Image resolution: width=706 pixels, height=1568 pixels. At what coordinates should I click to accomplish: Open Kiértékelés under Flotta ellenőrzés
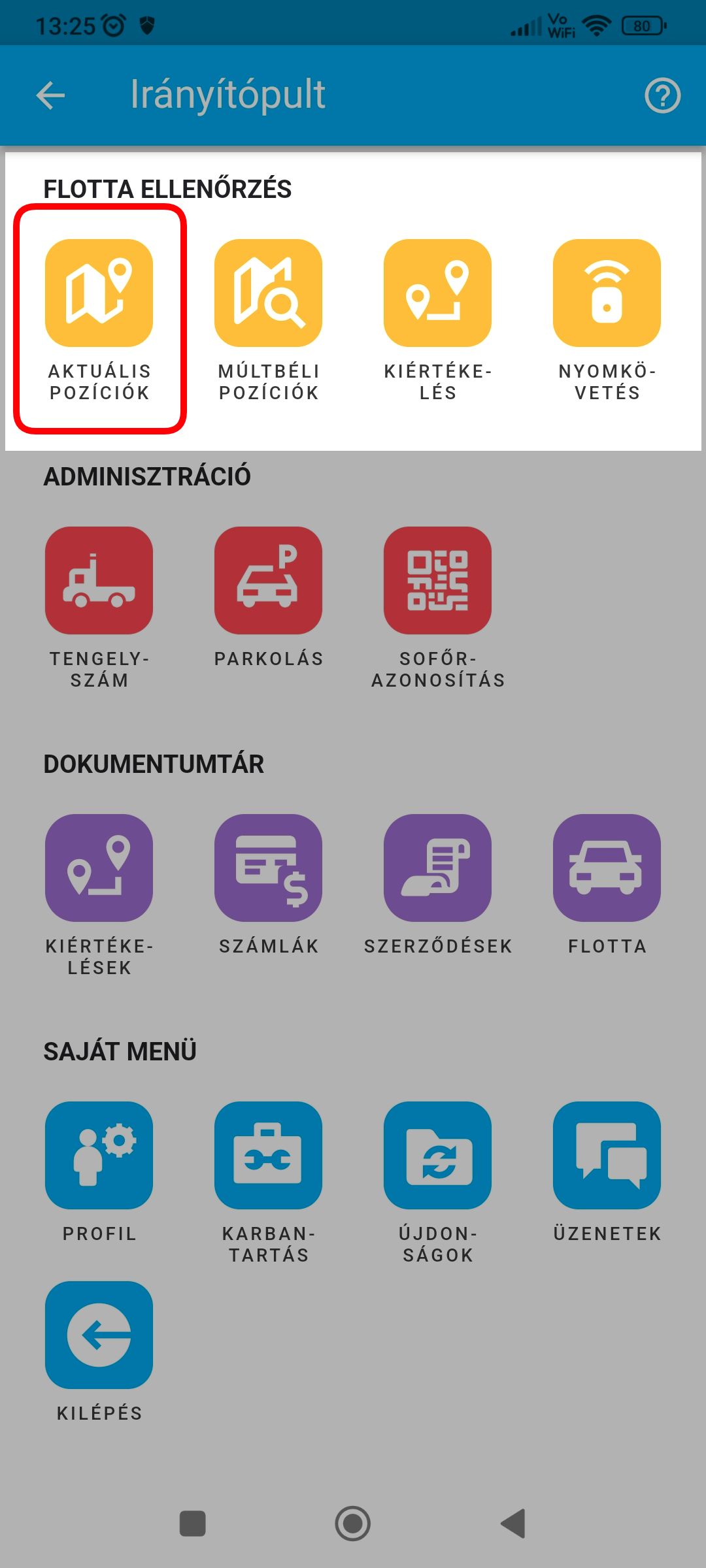[x=437, y=293]
